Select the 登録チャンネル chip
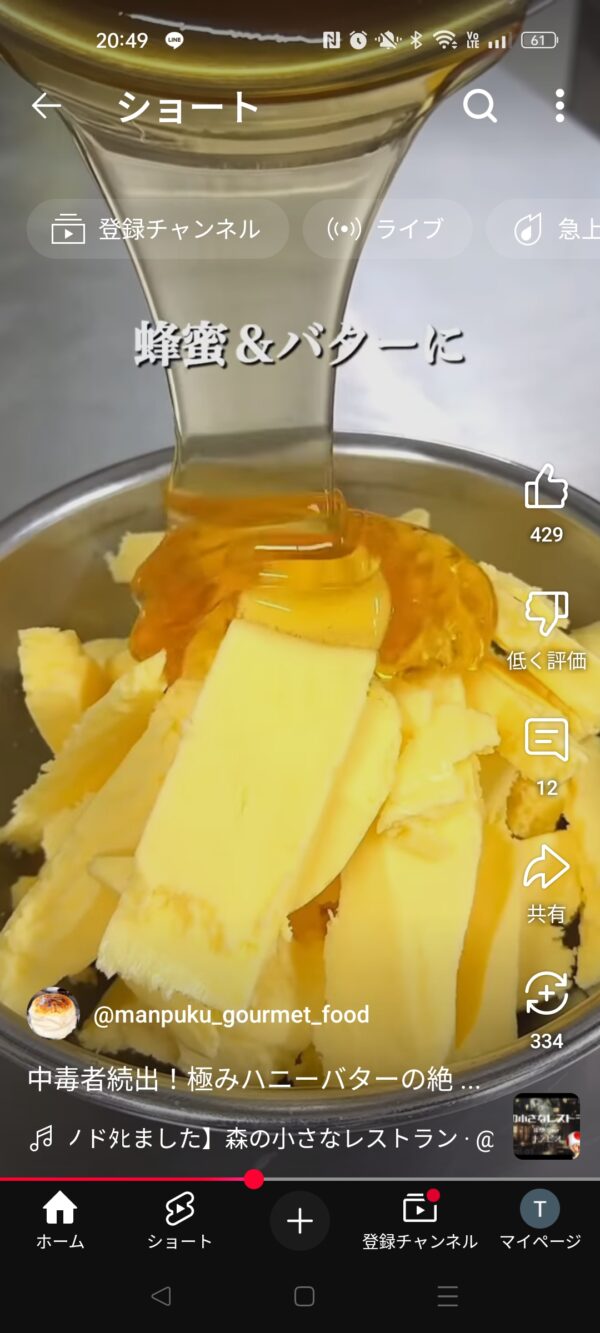 157,229
